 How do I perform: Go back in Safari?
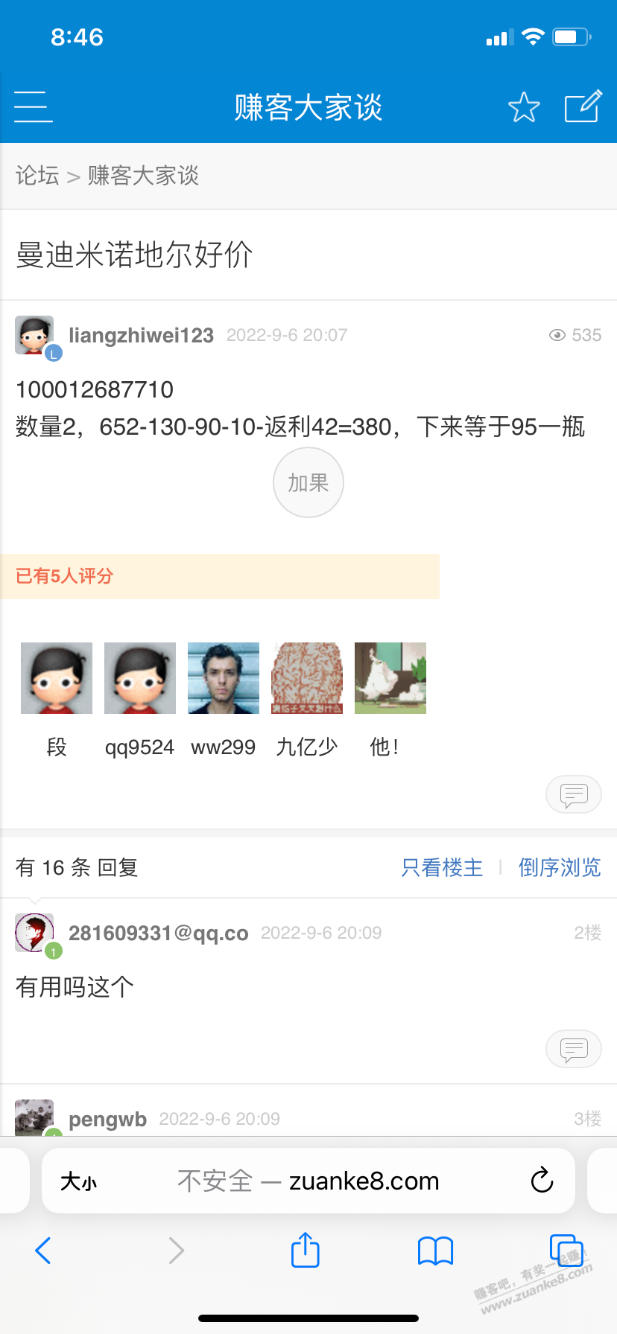(42, 1250)
